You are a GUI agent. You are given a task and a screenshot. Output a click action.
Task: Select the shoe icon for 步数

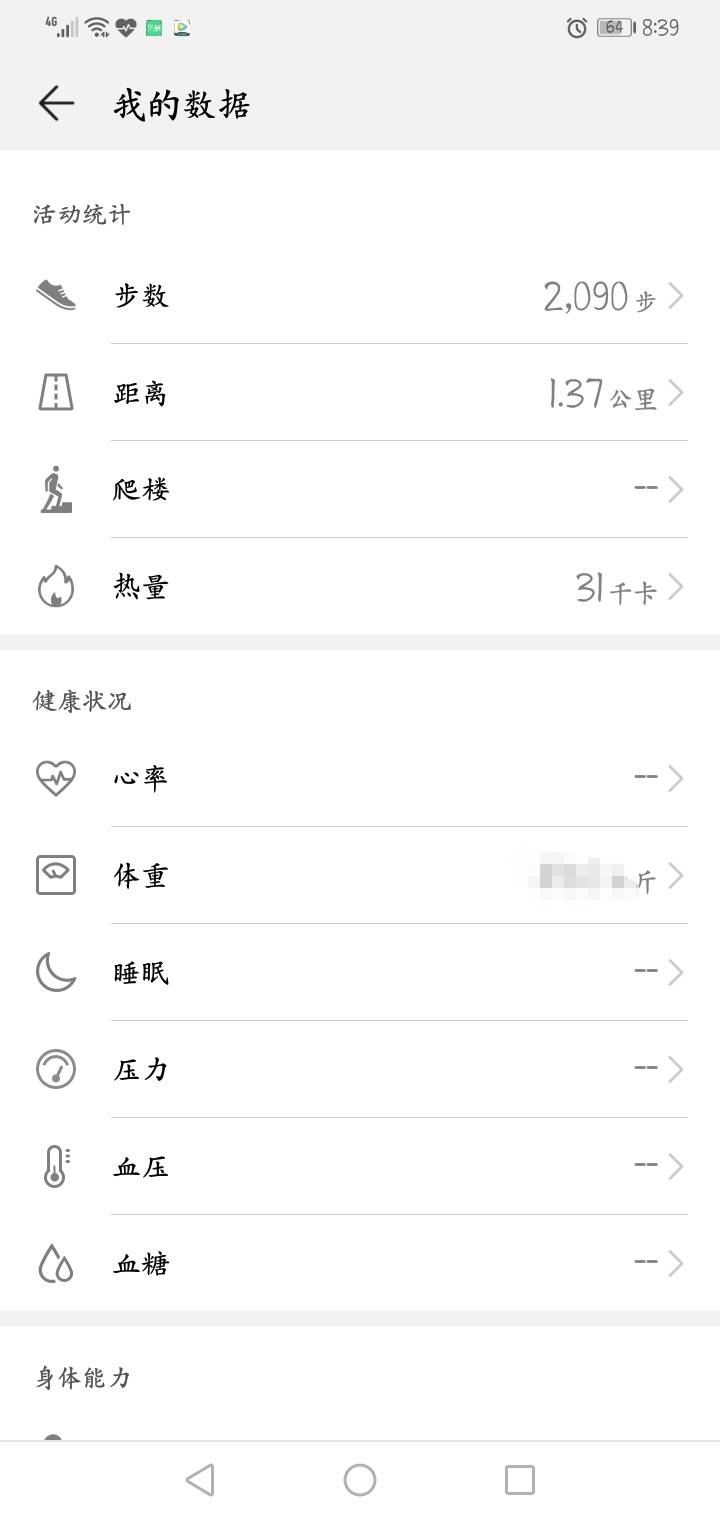coord(55,295)
